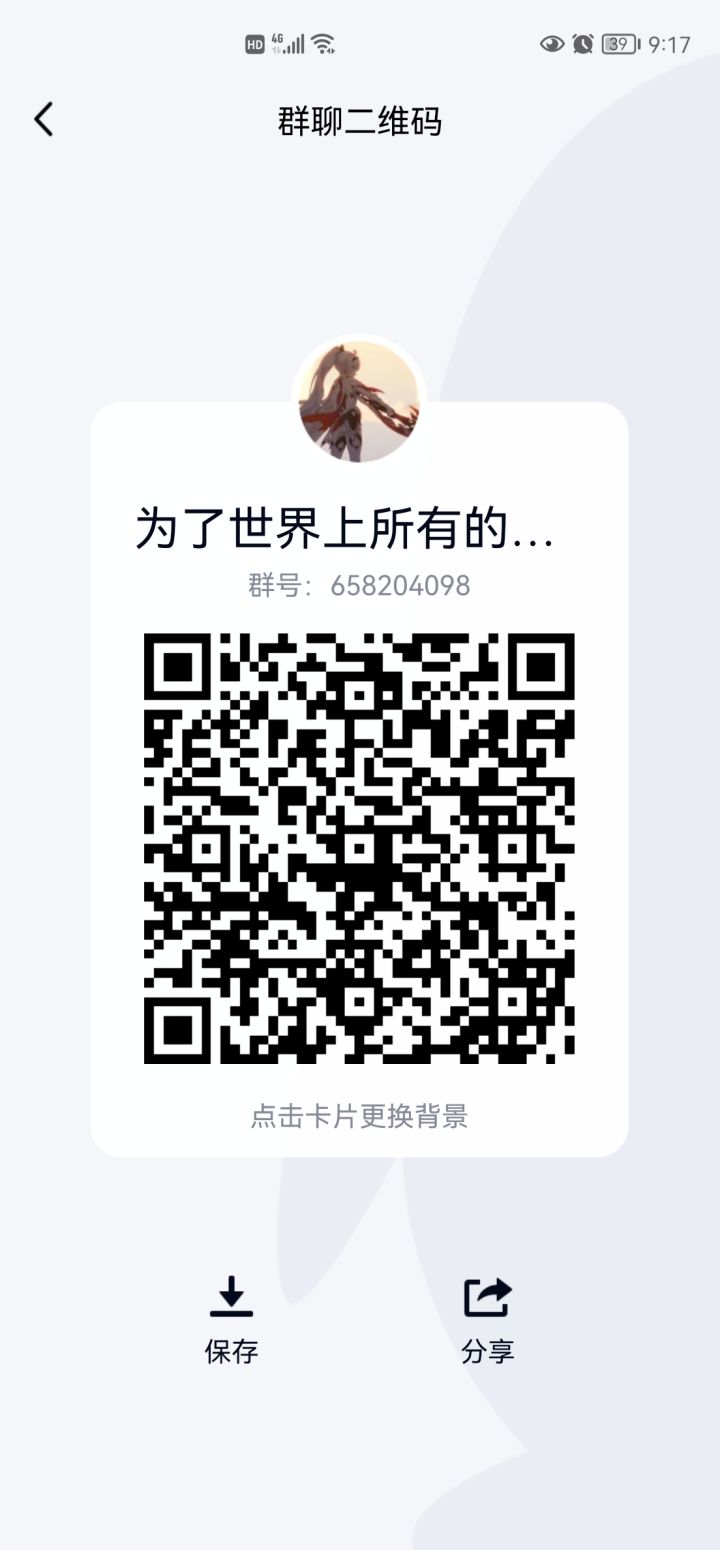The height and width of the screenshot is (1550, 720).
Task: Tap the 群聊二维码 title
Action: click(x=360, y=120)
